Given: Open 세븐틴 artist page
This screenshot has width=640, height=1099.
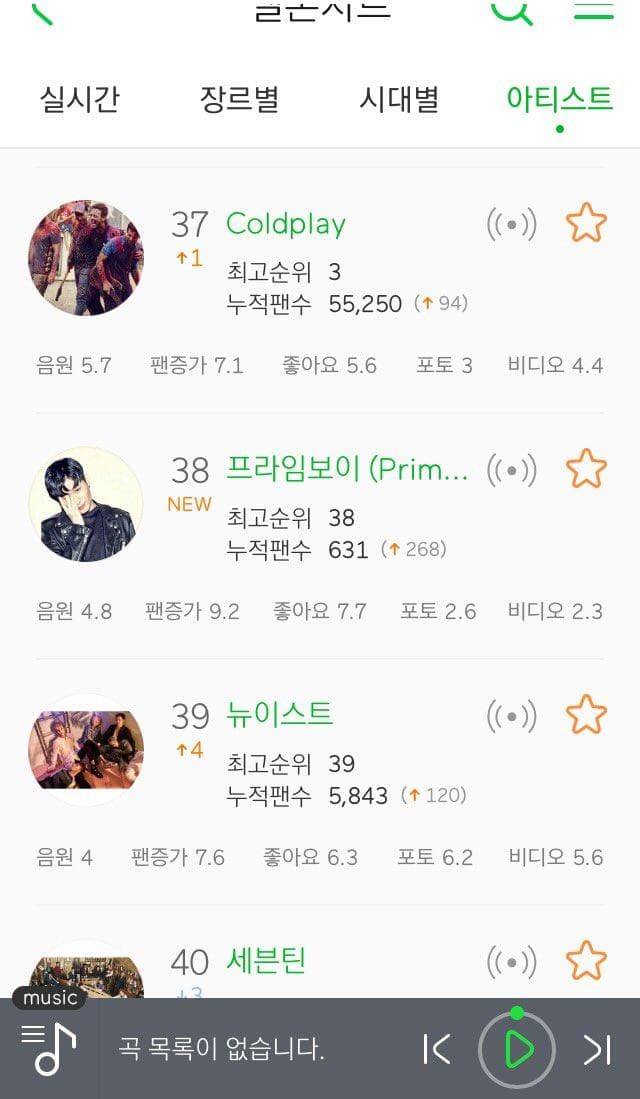Looking at the screenshot, I should pyautogui.click(x=266, y=961).
